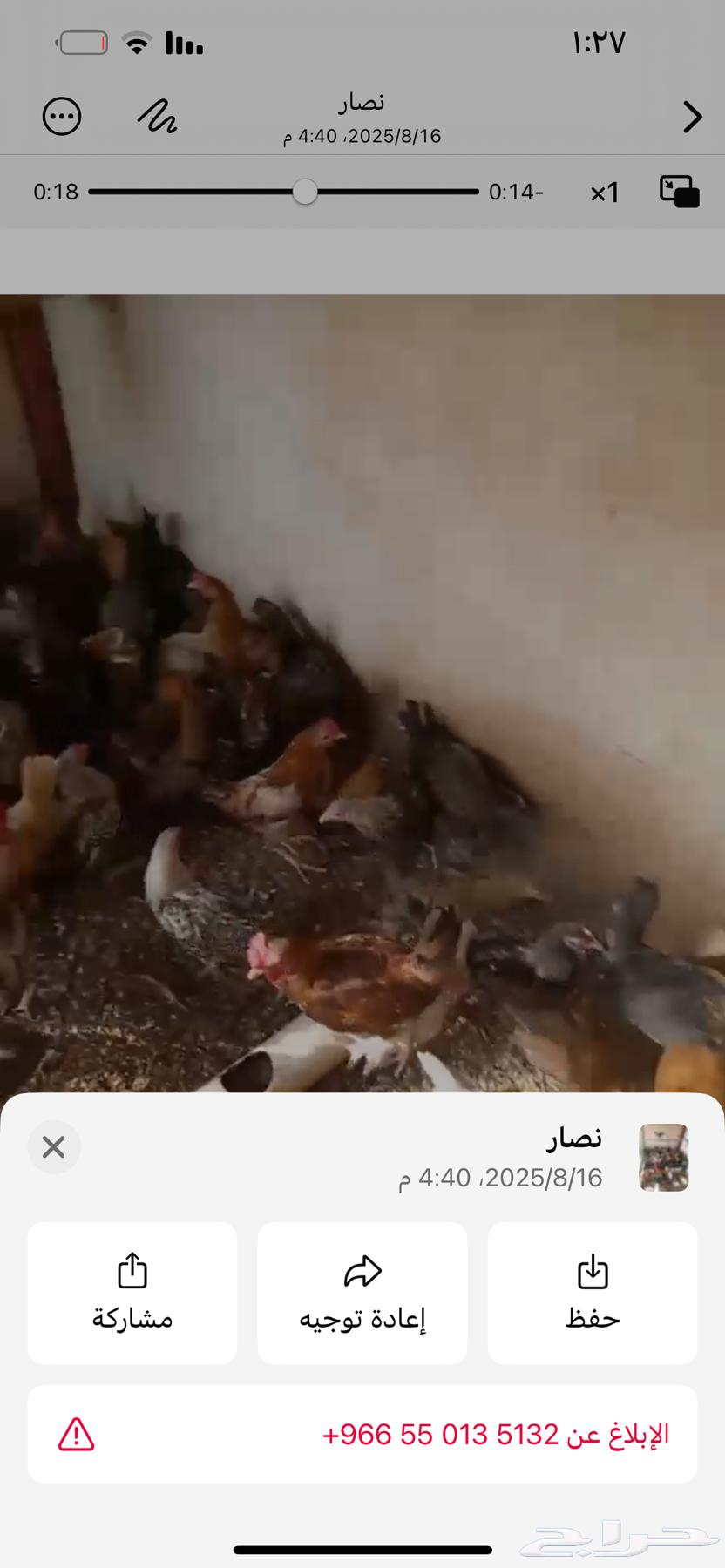The height and width of the screenshot is (1568, 725).
Task: Enable picture-in-picture mode
Action: (x=679, y=192)
